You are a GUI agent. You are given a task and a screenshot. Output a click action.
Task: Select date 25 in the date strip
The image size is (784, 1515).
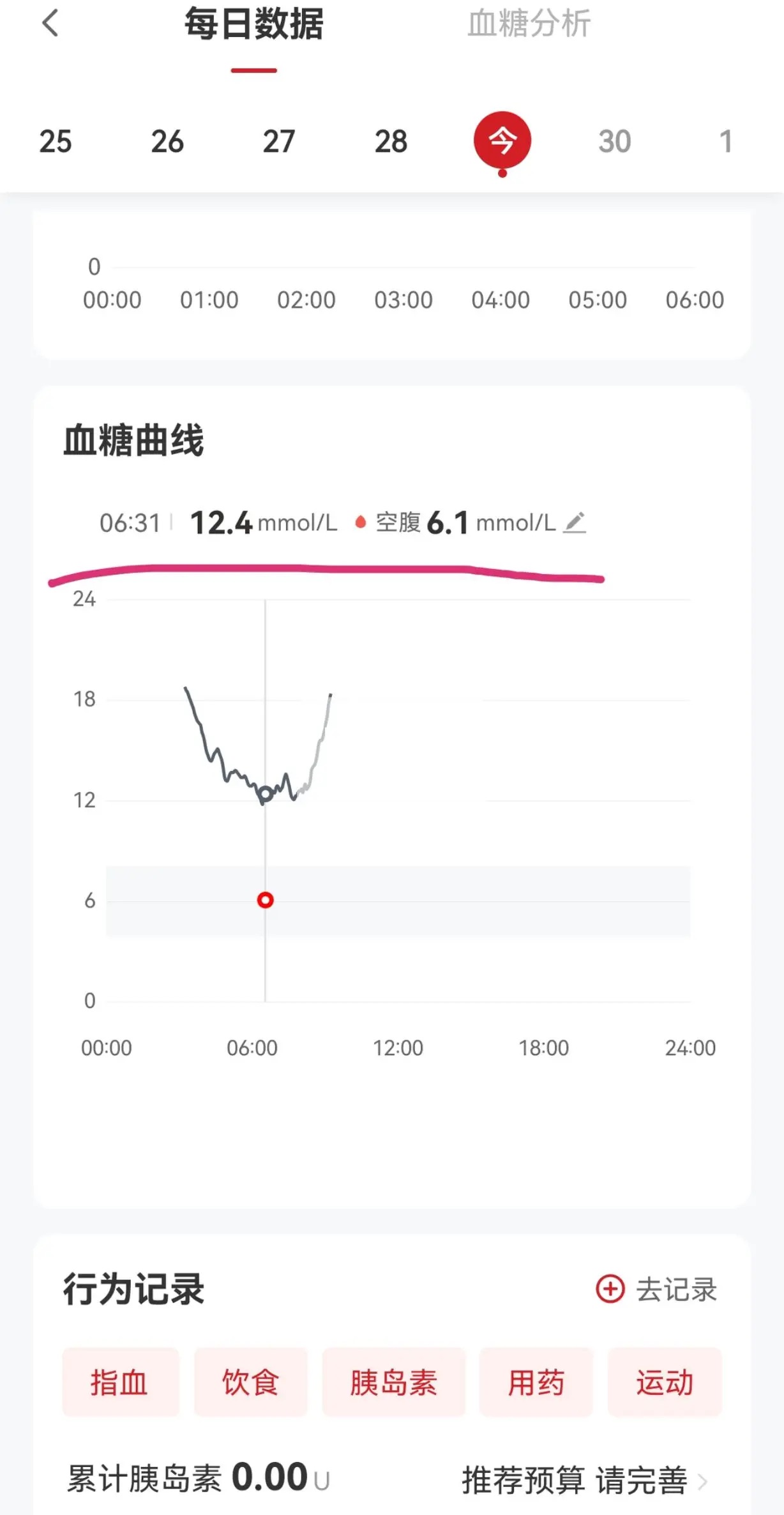click(x=56, y=141)
